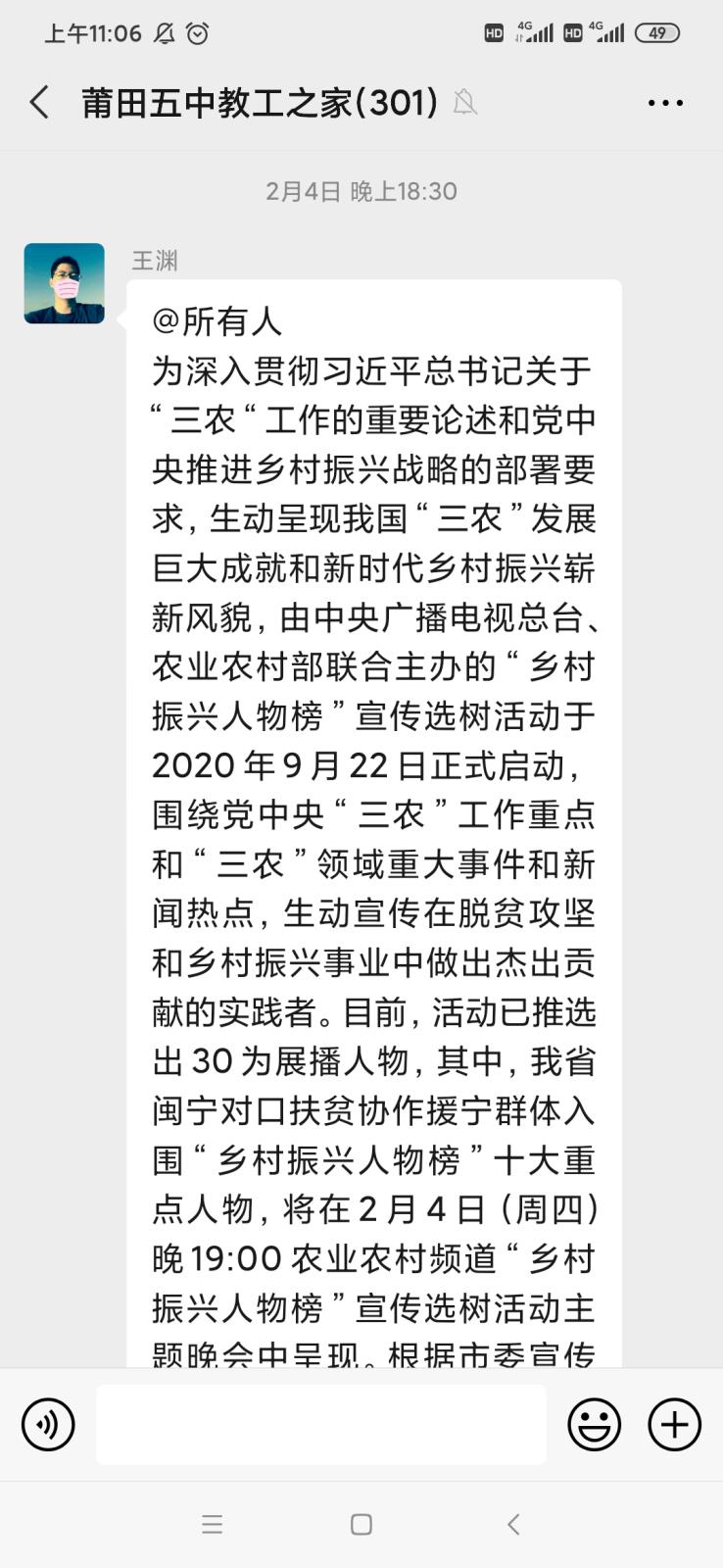
Task: Switch to voice message input
Action: (48, 1424)
